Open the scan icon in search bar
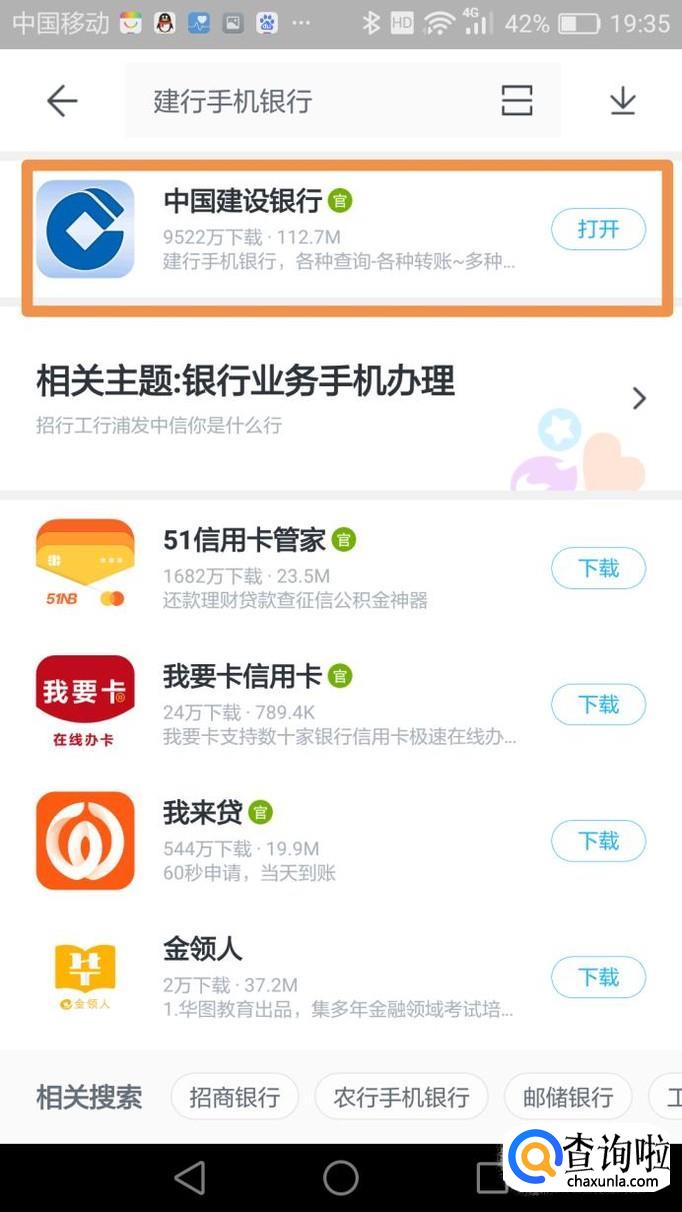 point(516,101)
